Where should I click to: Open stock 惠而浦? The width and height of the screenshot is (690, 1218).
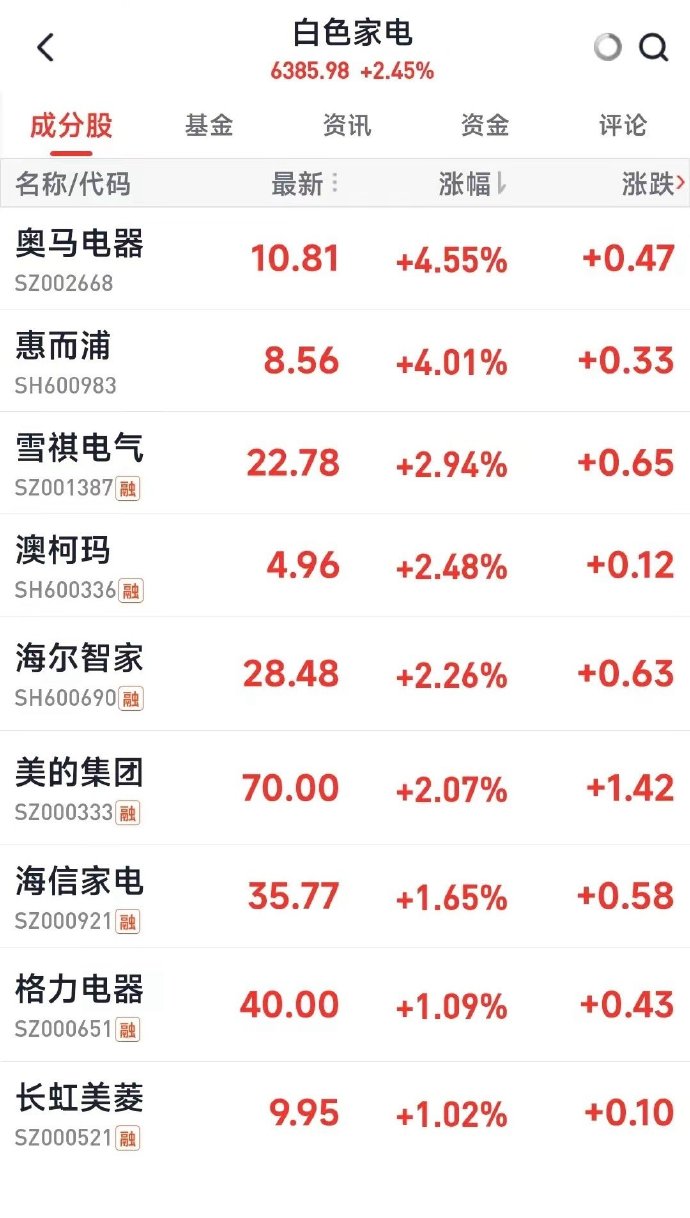(345, 361)
